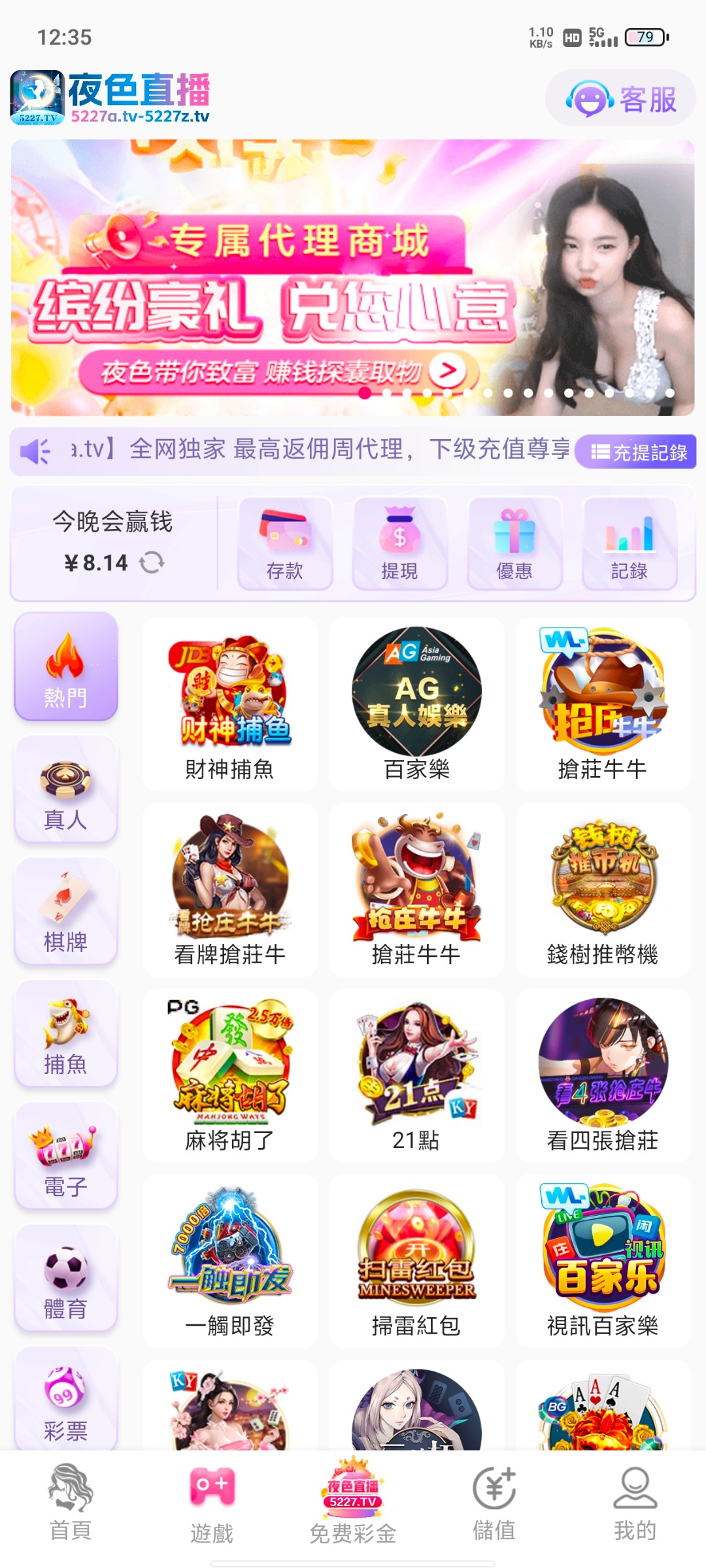Open 存款 deposit
706x1568 pixels.
tap(285, 544)
